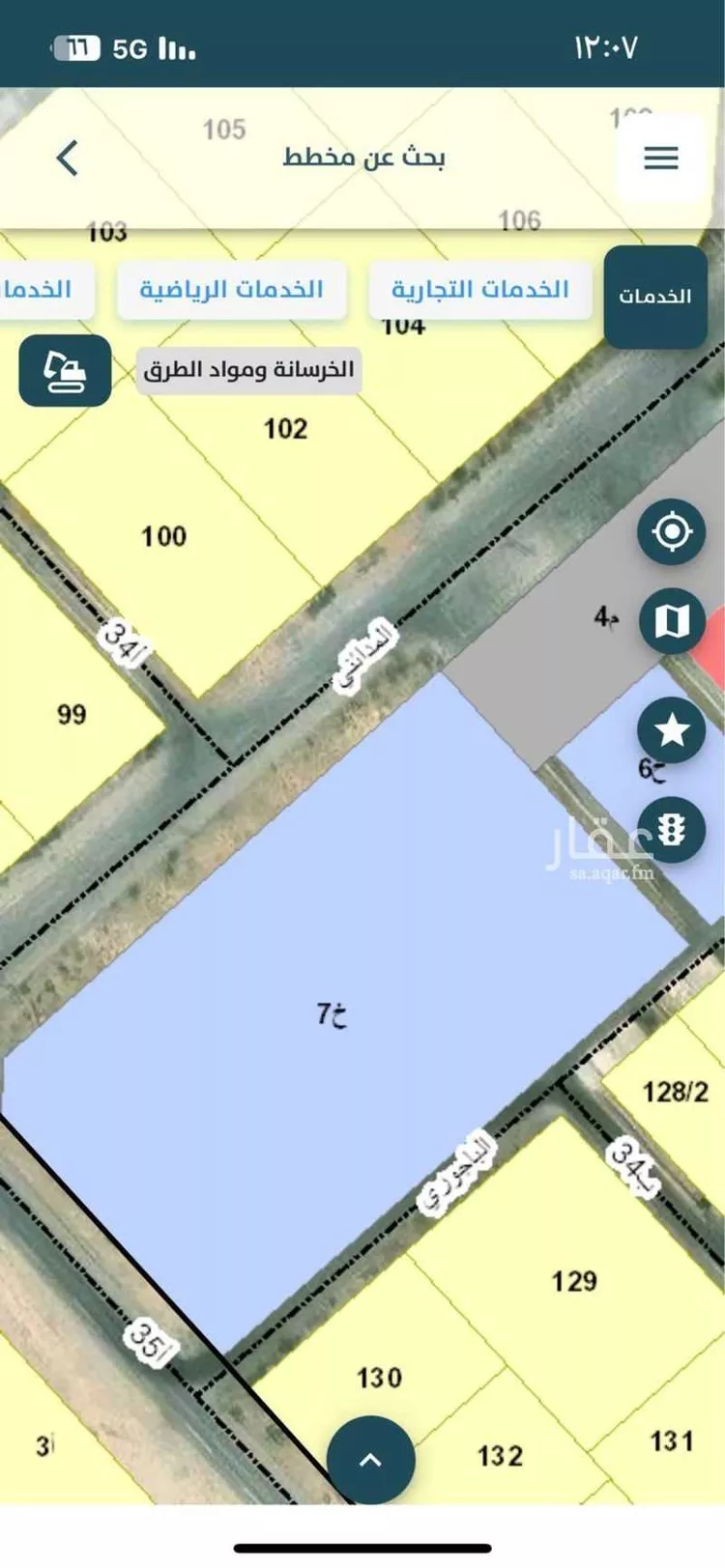Image resolution: width=725 pixels, height=1568 pixels.
Task: Choose the الخدمات الرياضية chip
Action: [231, 290]
